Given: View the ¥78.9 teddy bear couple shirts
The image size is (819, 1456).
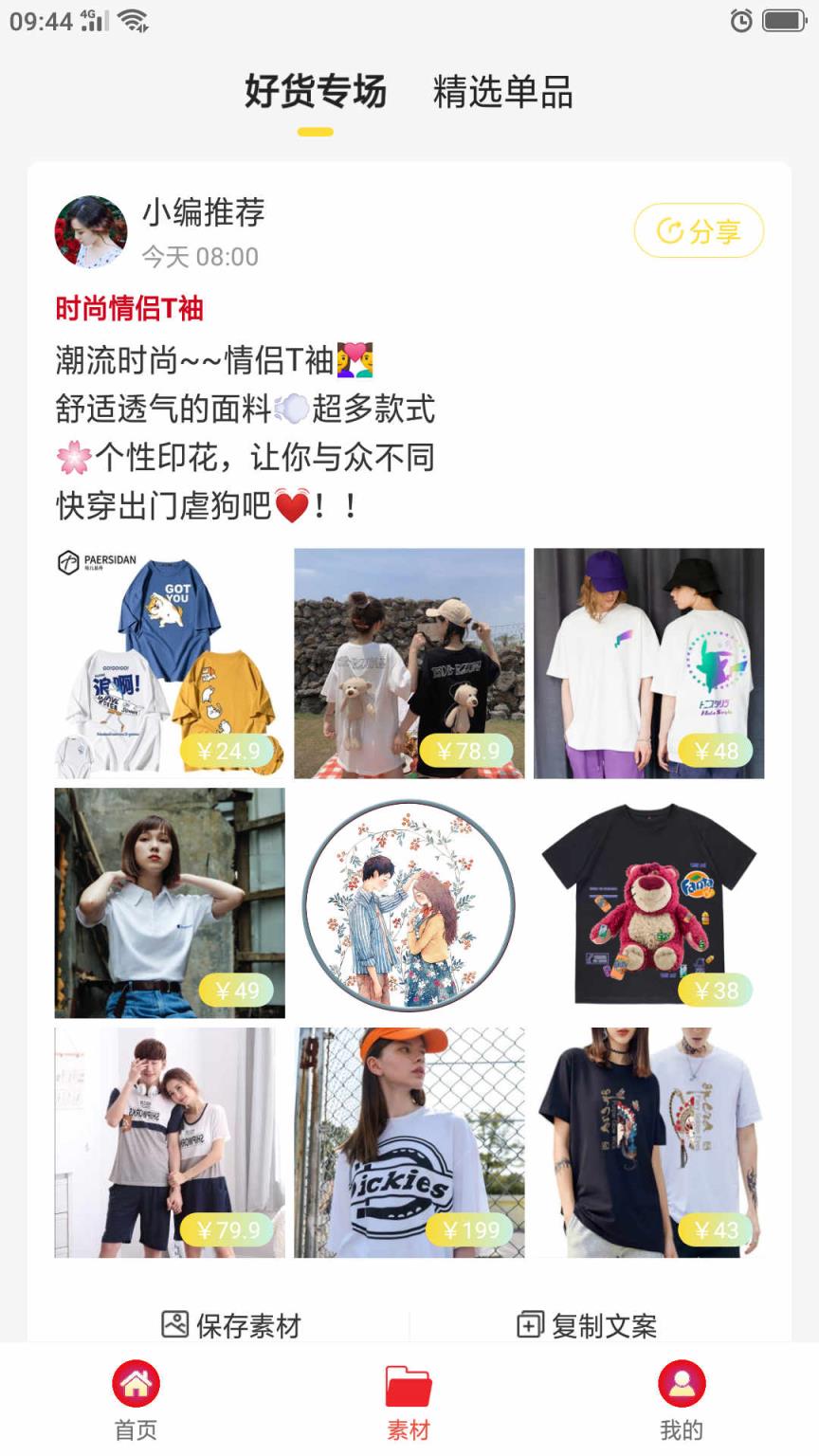Looking at the screenshot, I should tap(409, 663).
